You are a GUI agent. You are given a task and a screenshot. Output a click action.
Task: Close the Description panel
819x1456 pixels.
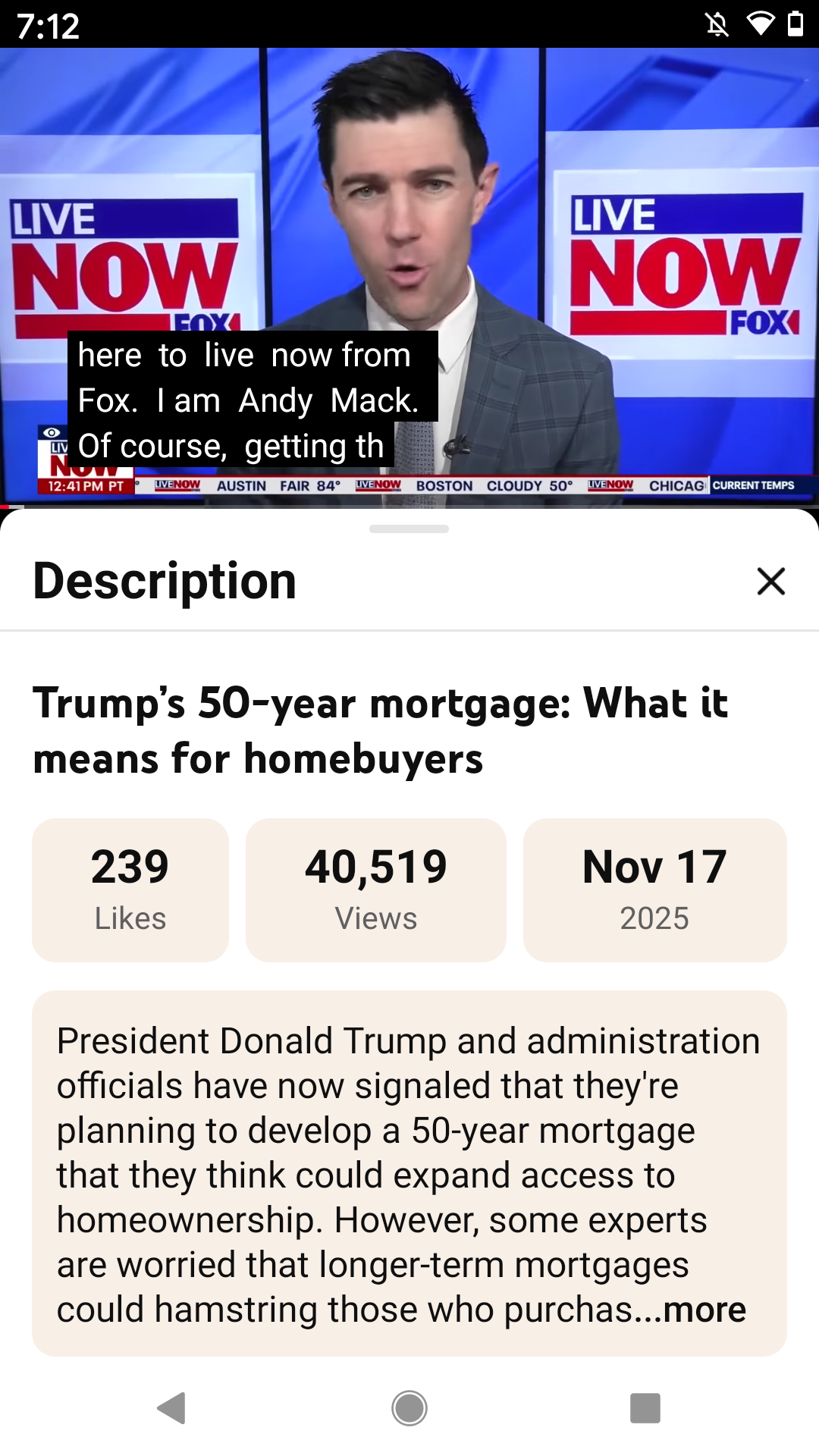(x=770, y=582)
